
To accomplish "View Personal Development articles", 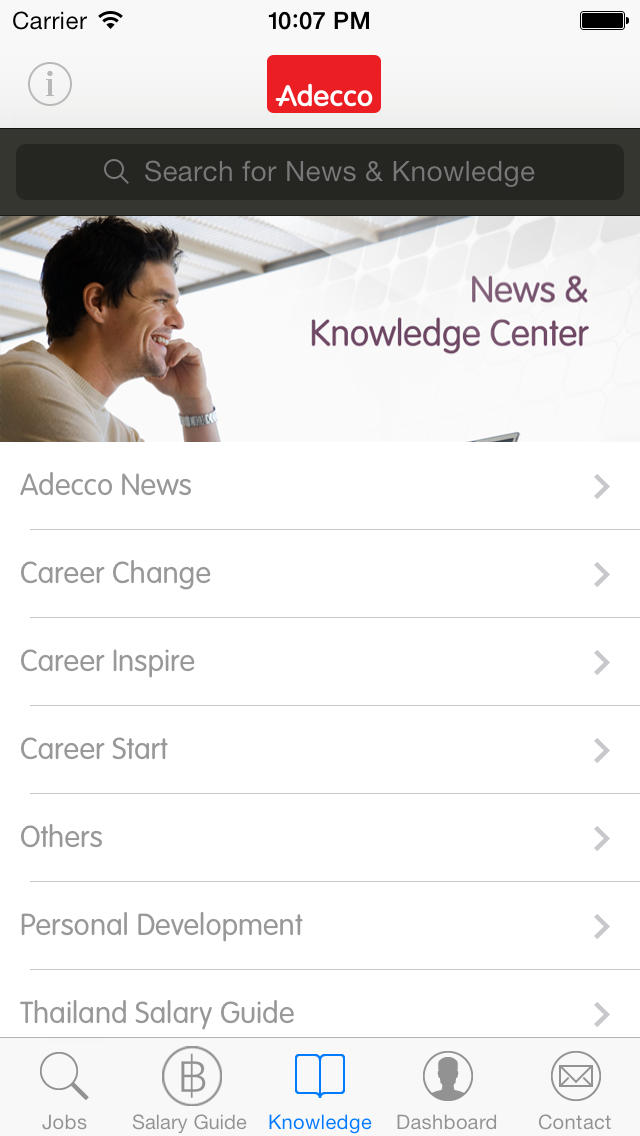I will 320,926.
